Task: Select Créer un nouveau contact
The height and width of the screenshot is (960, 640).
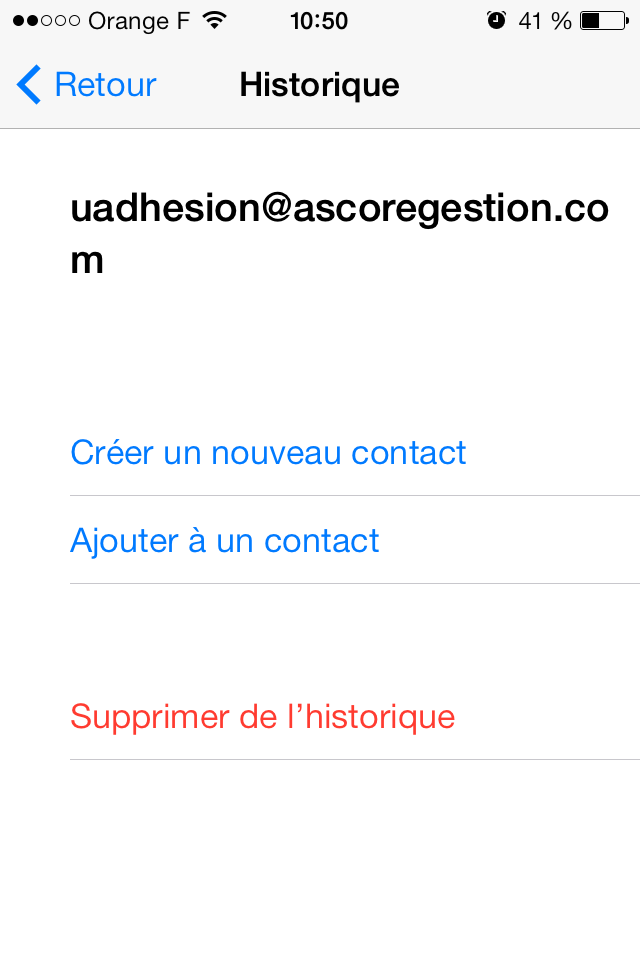Action: [268, 453]
